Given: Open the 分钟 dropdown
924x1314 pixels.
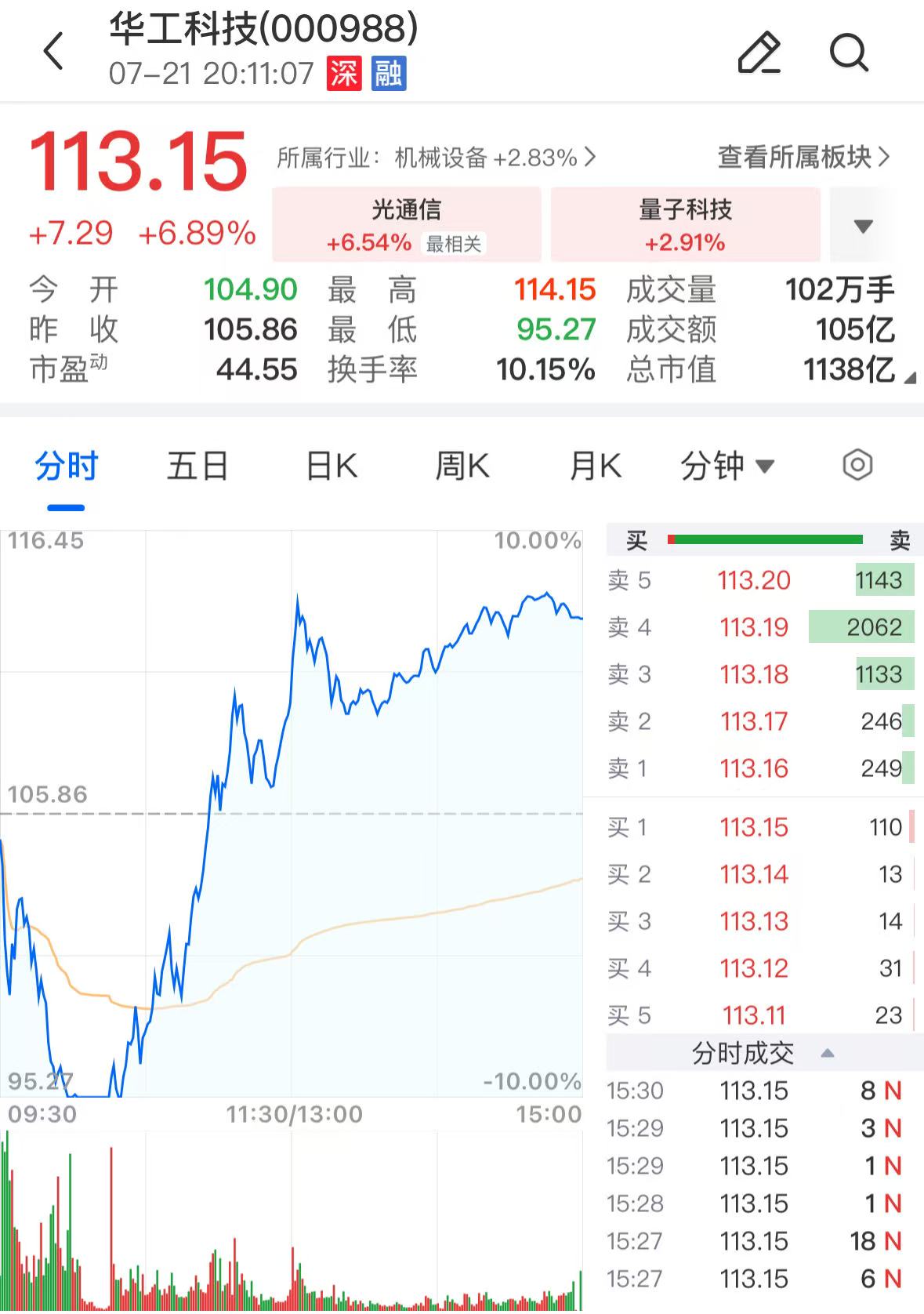Looking at the screenshot, I should coord(727,466).
